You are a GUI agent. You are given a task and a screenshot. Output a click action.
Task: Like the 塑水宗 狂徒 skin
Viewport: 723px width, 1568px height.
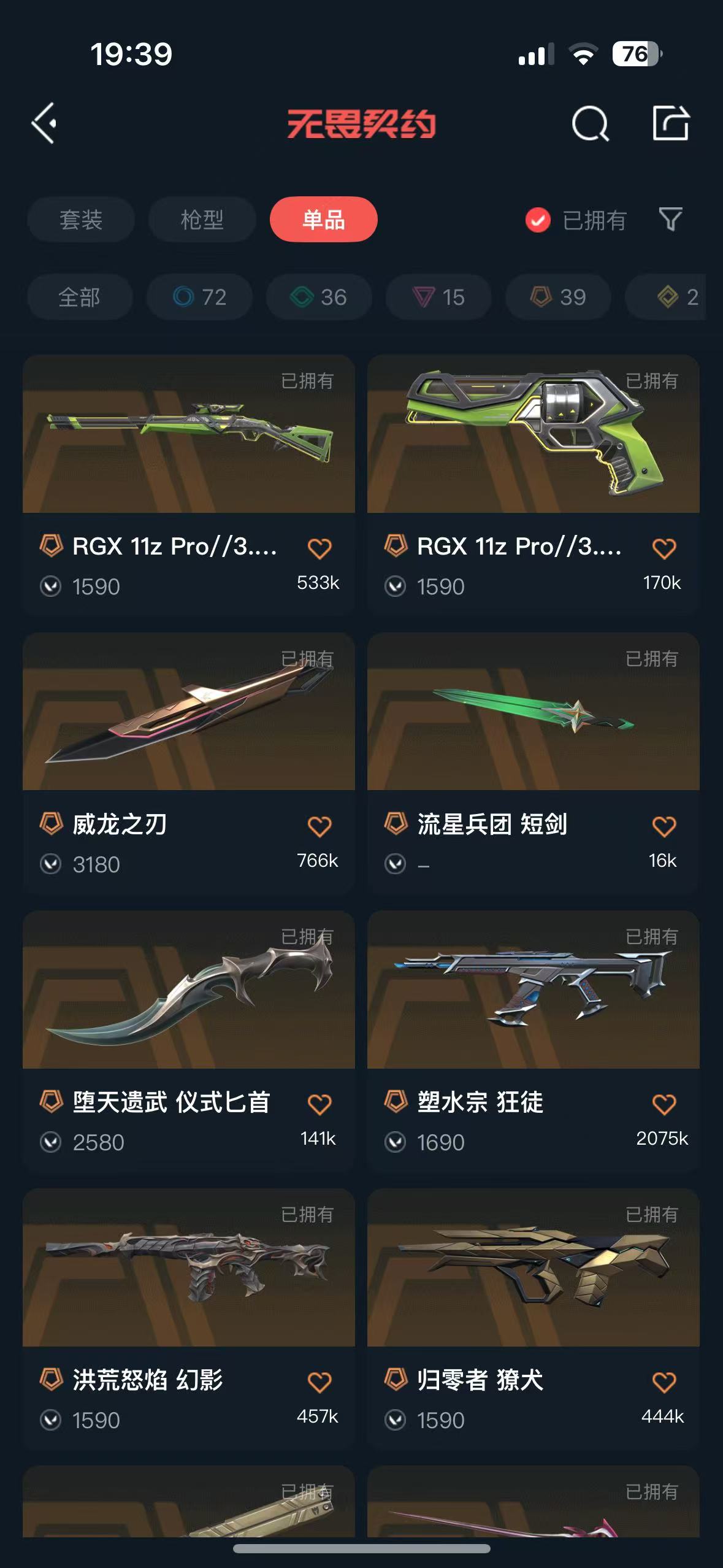tap(664, 1104)
